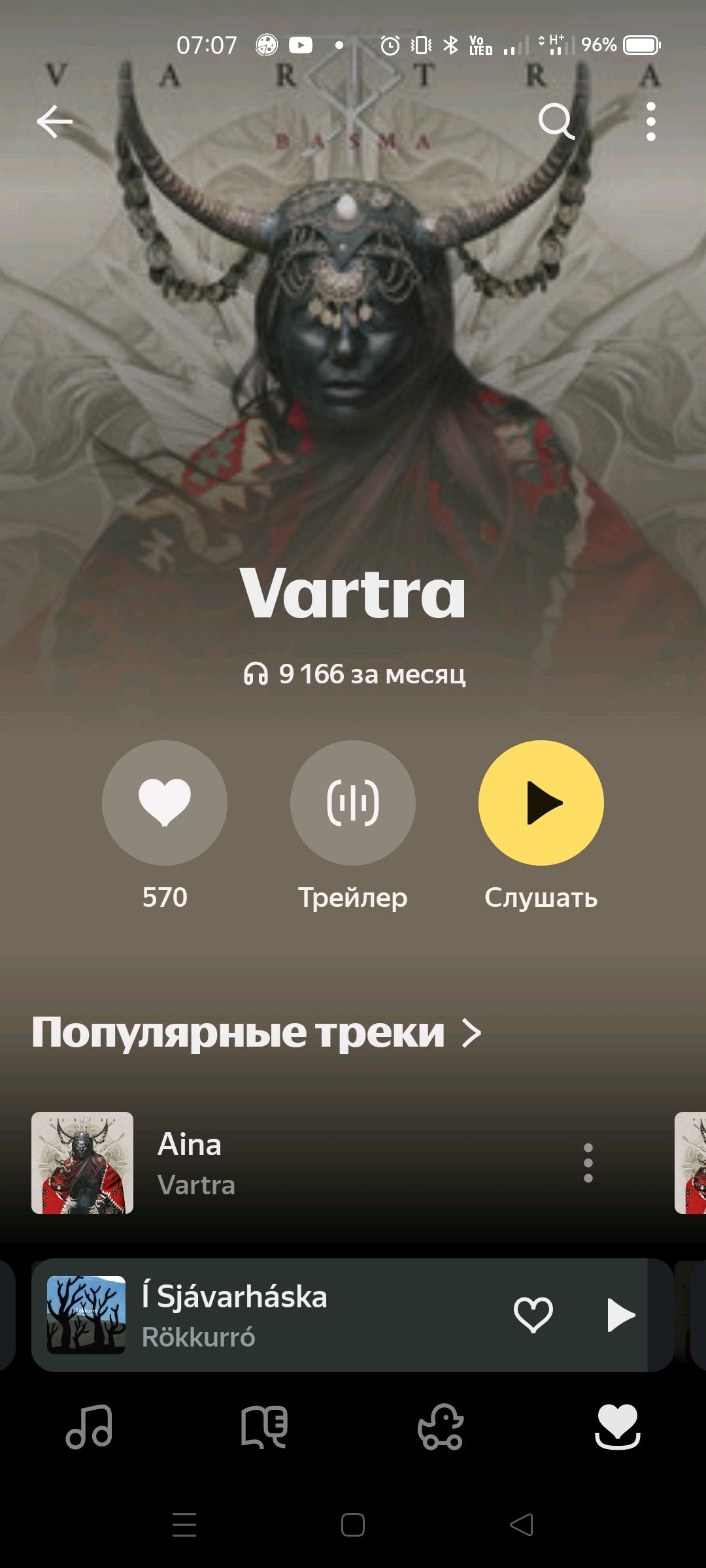Tap the system home button
This screenshot has height=1568, width=706.
tap(353, 1525)
